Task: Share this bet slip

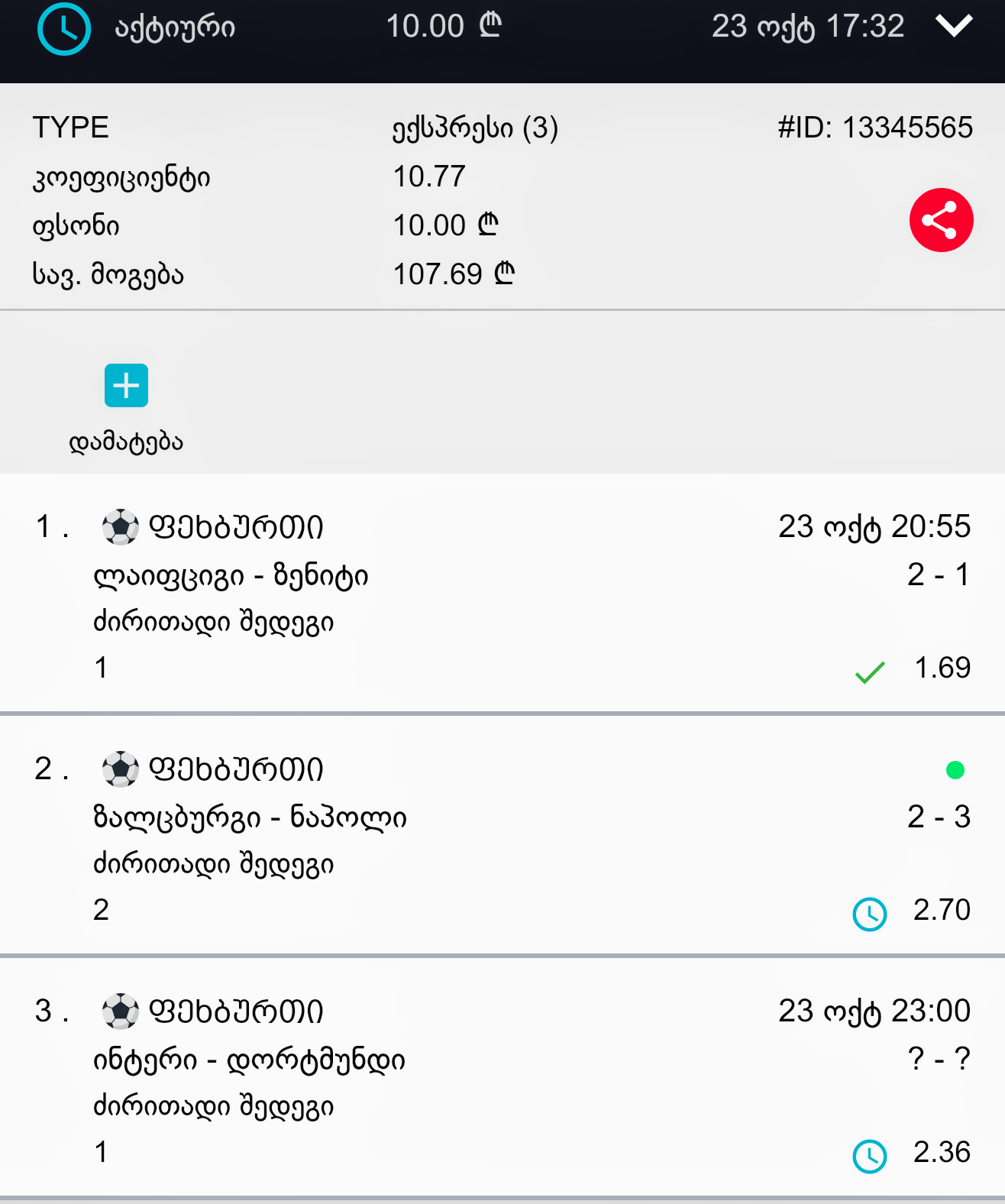Action: tap(941, 220)
